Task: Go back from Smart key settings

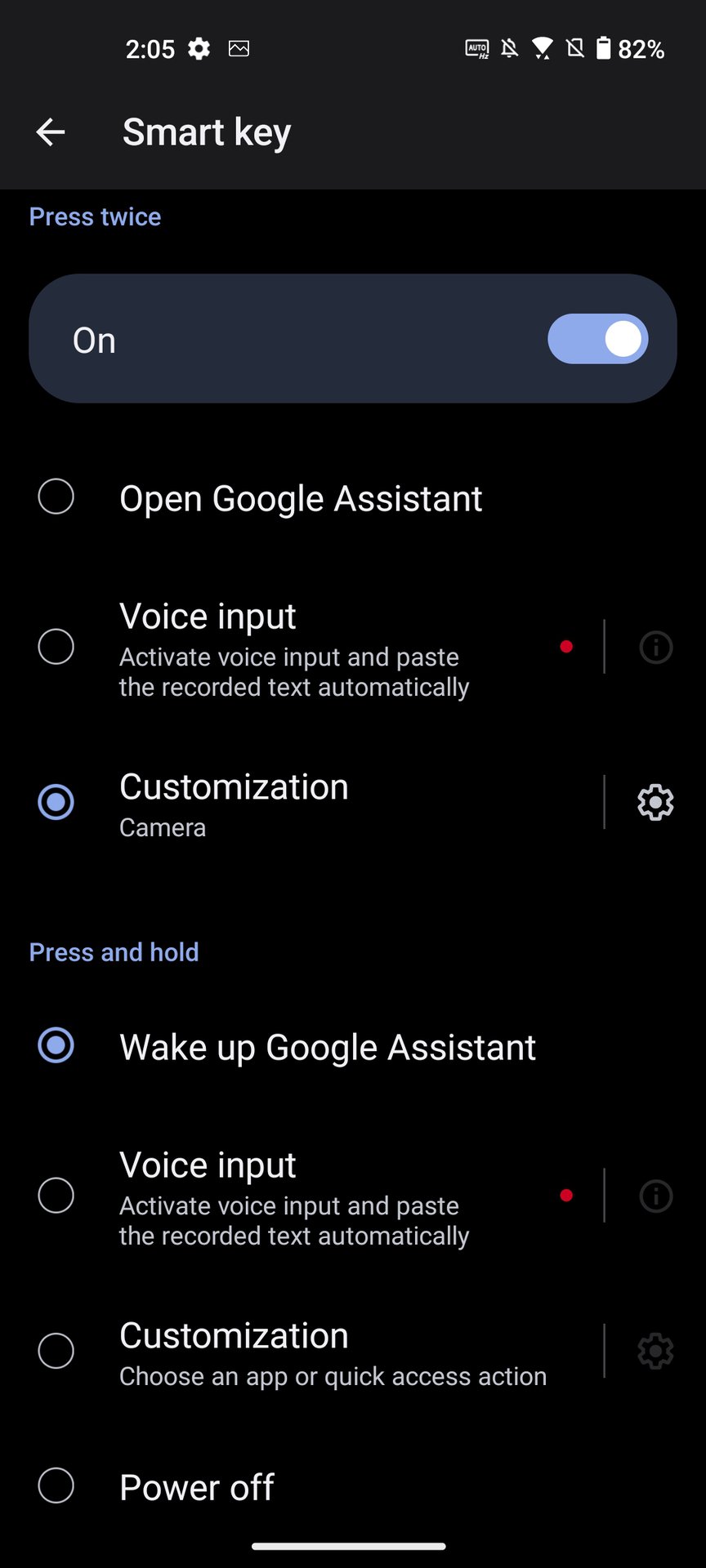Action: (51, 132)
